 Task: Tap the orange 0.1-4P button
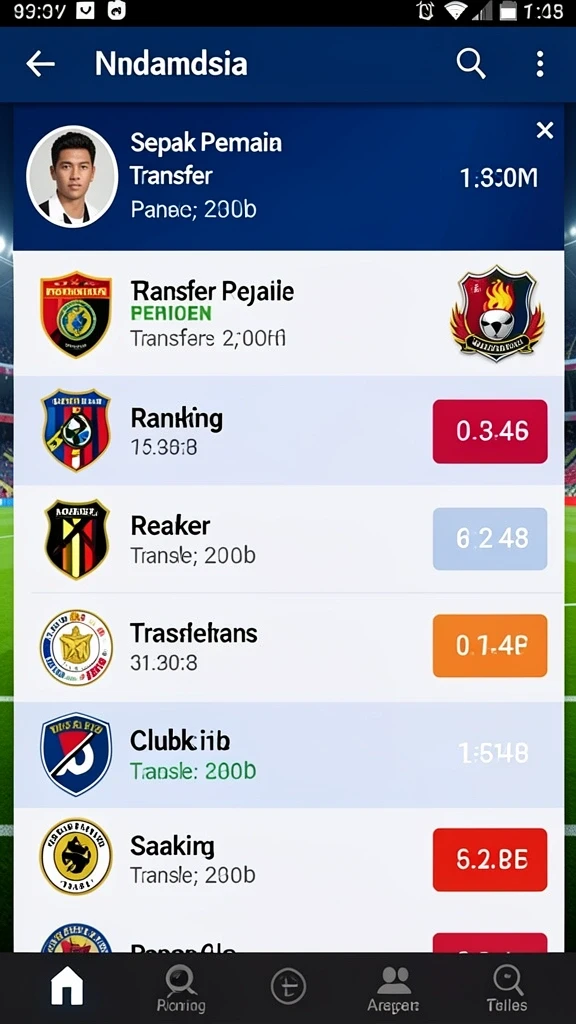[490, 645]
